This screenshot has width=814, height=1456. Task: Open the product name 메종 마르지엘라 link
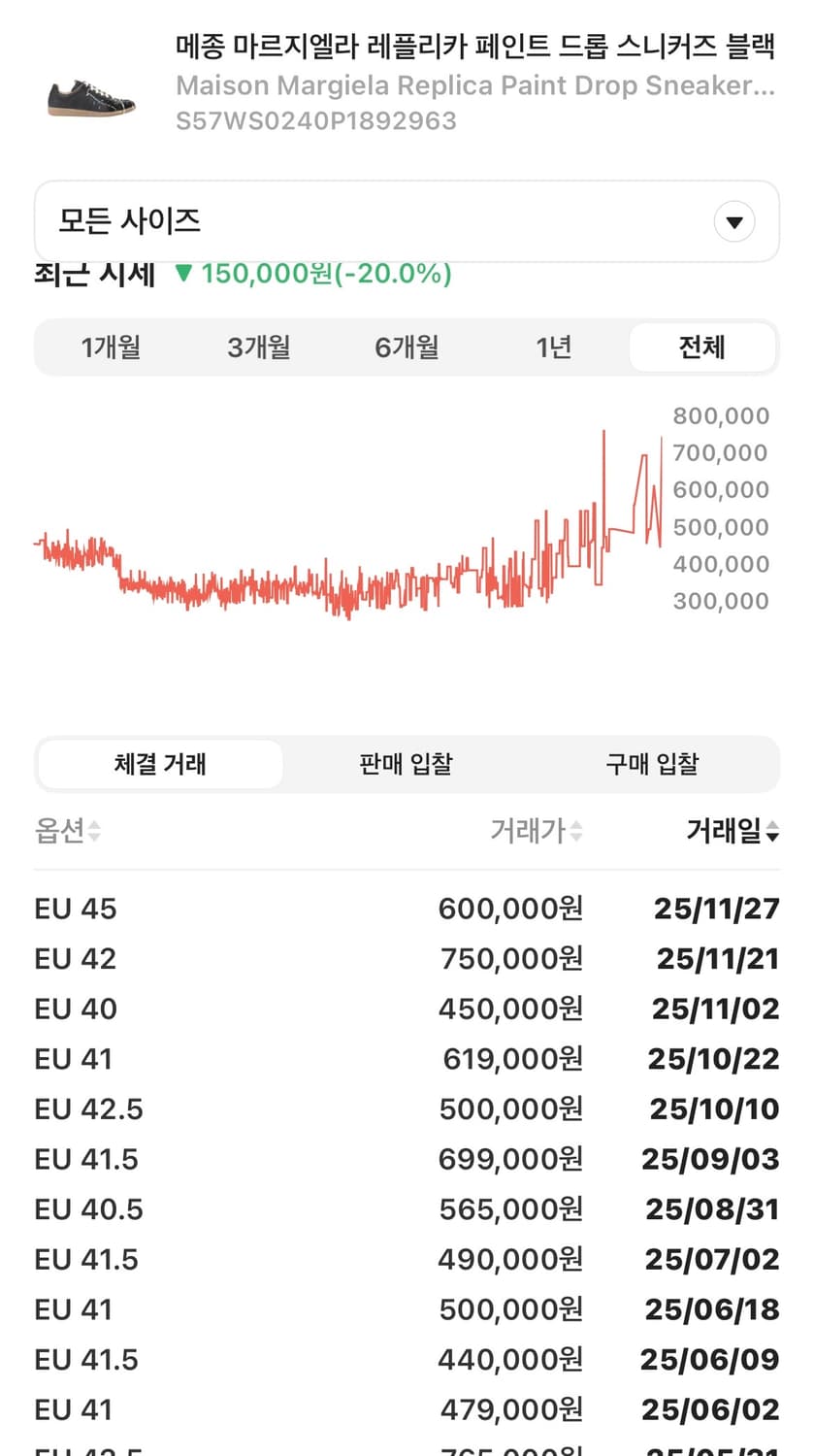(x=475, y=47)
